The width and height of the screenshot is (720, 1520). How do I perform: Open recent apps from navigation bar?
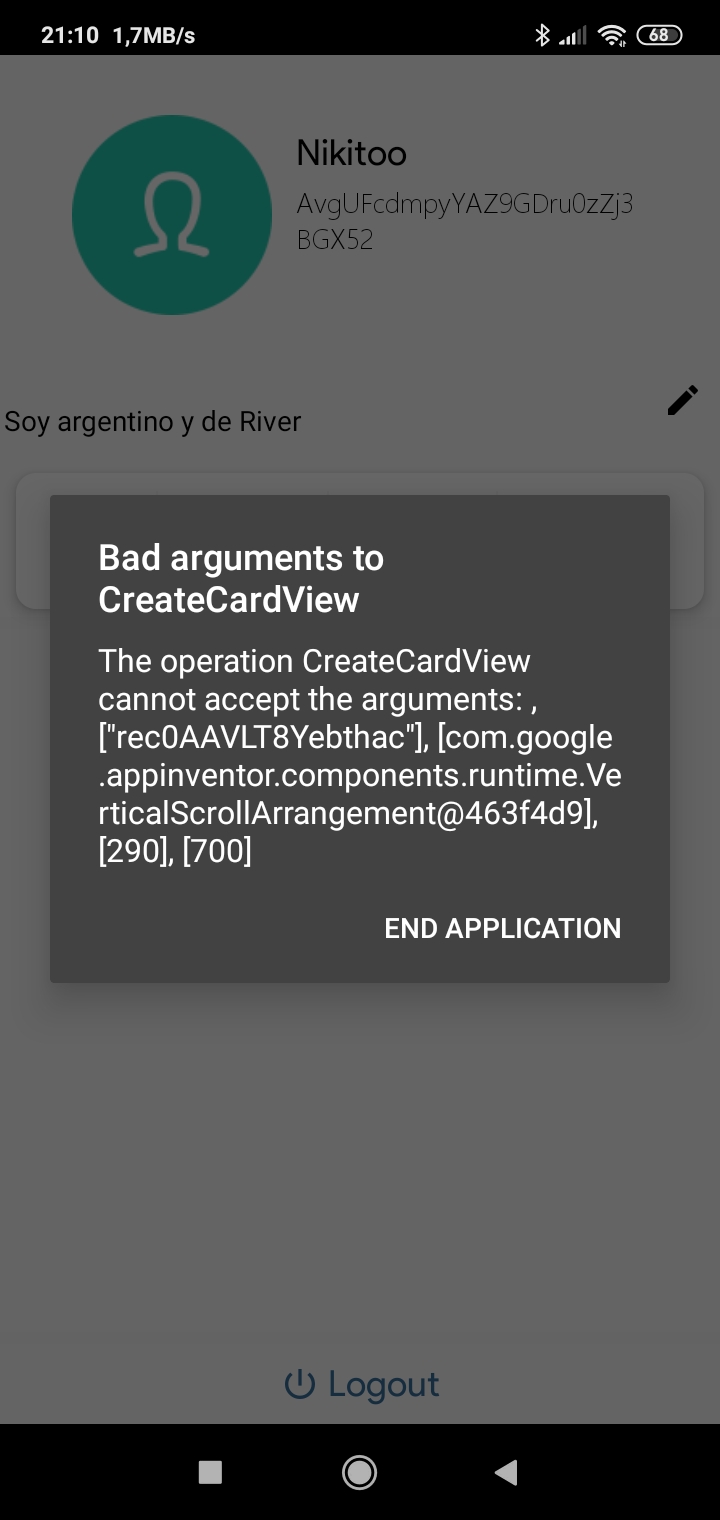click(210, 1471)
